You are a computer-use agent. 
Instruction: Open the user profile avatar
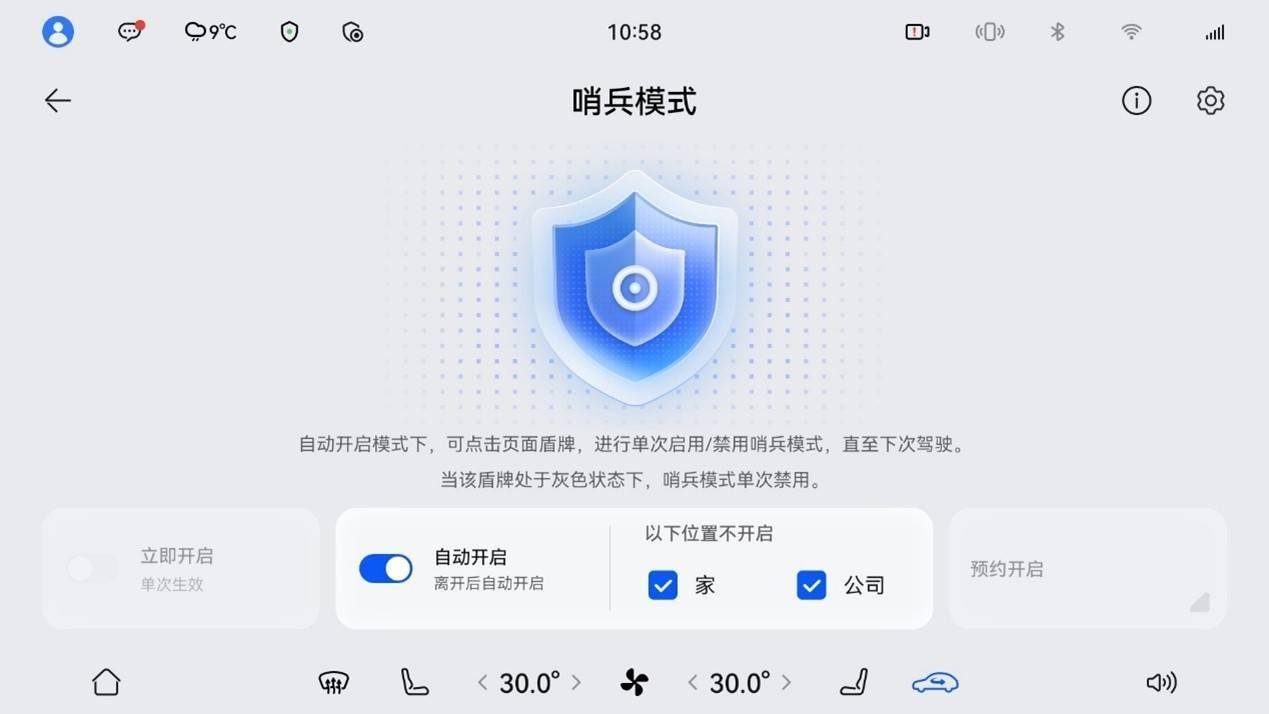pos(58,32)
